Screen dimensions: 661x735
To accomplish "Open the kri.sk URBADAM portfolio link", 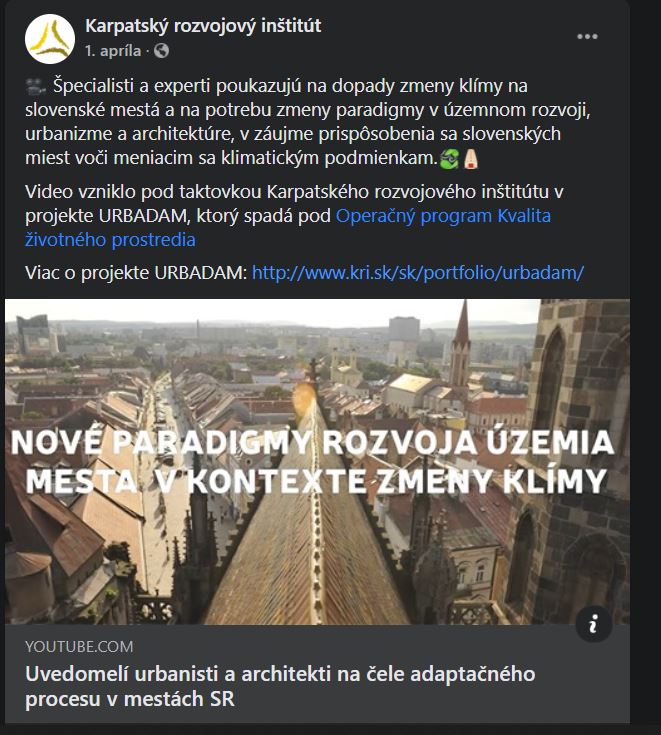I will (x=417, y=272).
